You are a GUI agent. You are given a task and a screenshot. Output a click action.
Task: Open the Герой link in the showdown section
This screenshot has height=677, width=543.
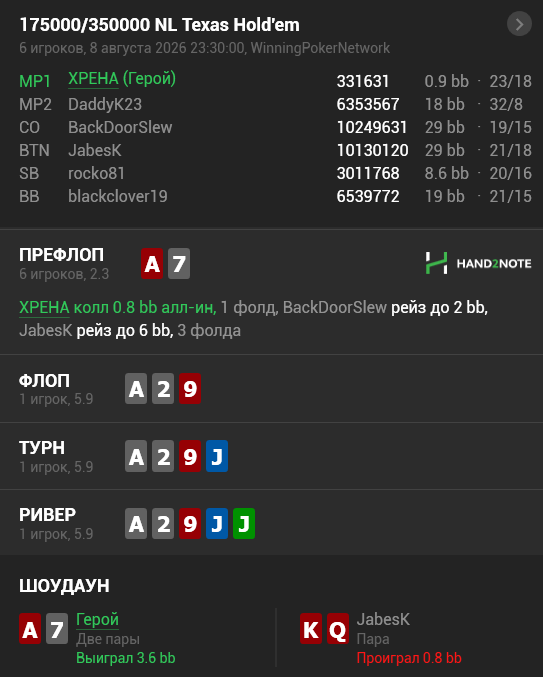coord(97,620)
